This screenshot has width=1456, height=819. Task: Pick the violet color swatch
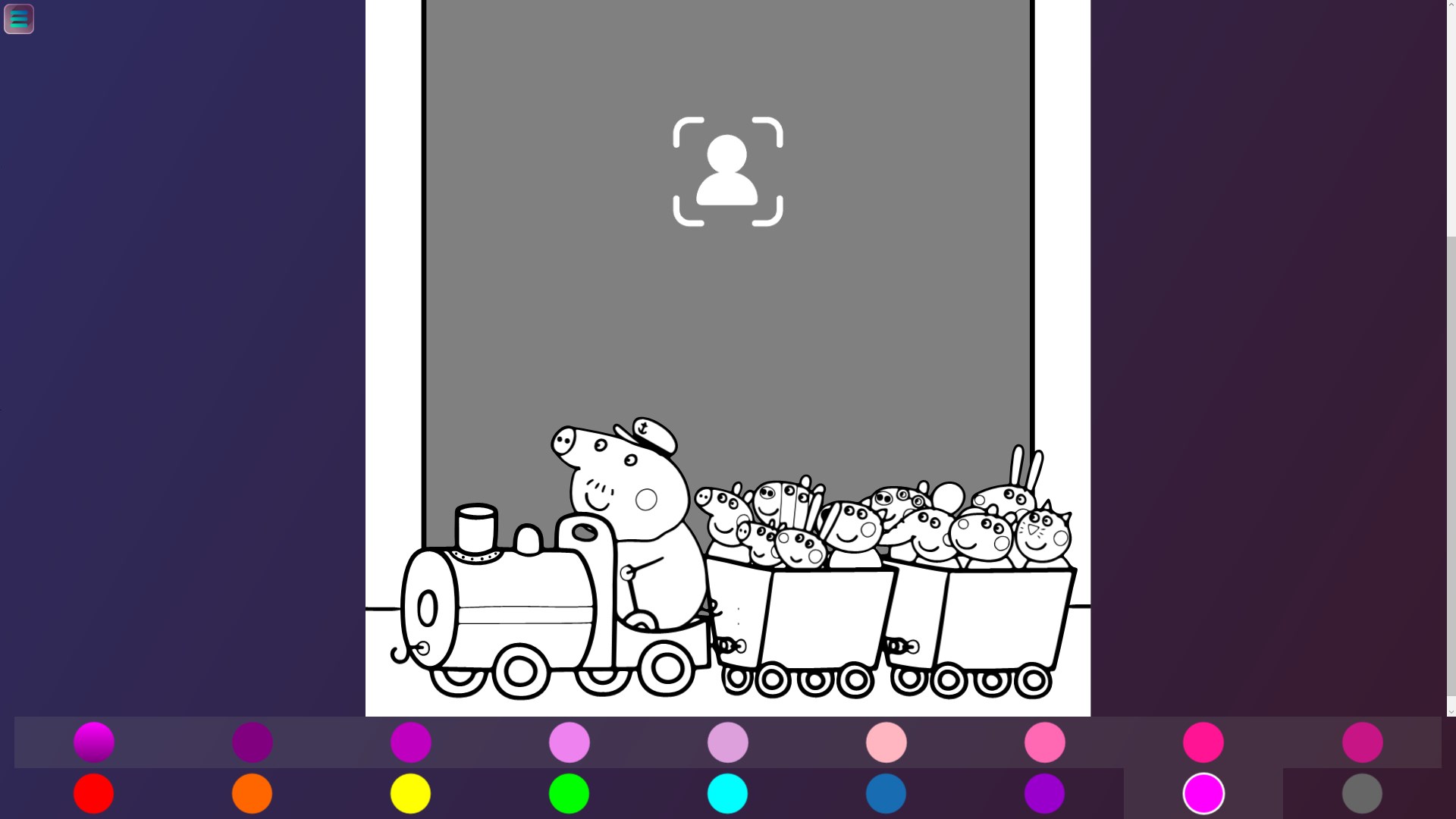coord(569,742)
